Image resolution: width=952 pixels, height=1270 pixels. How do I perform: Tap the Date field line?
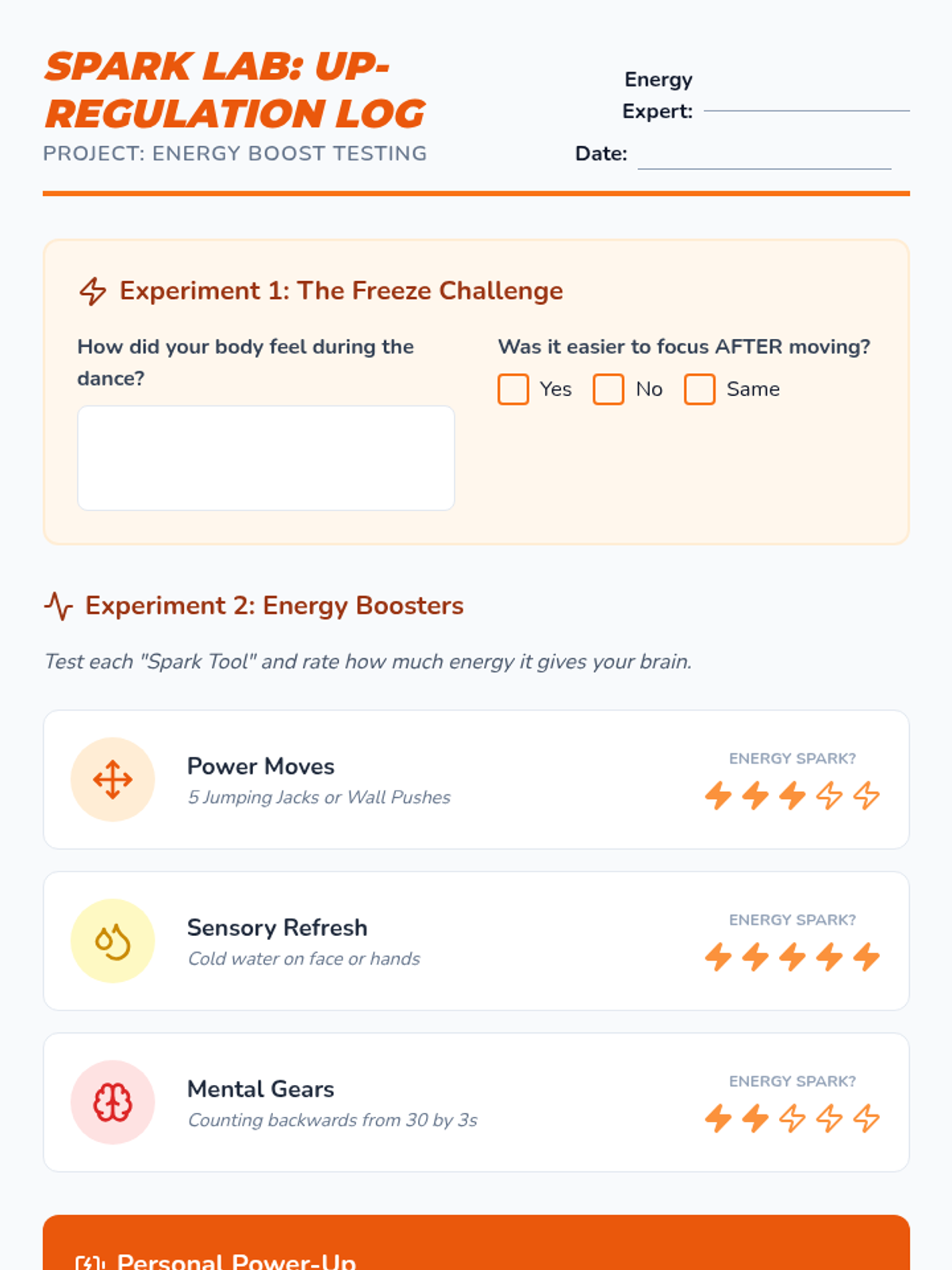pos(765,154)
